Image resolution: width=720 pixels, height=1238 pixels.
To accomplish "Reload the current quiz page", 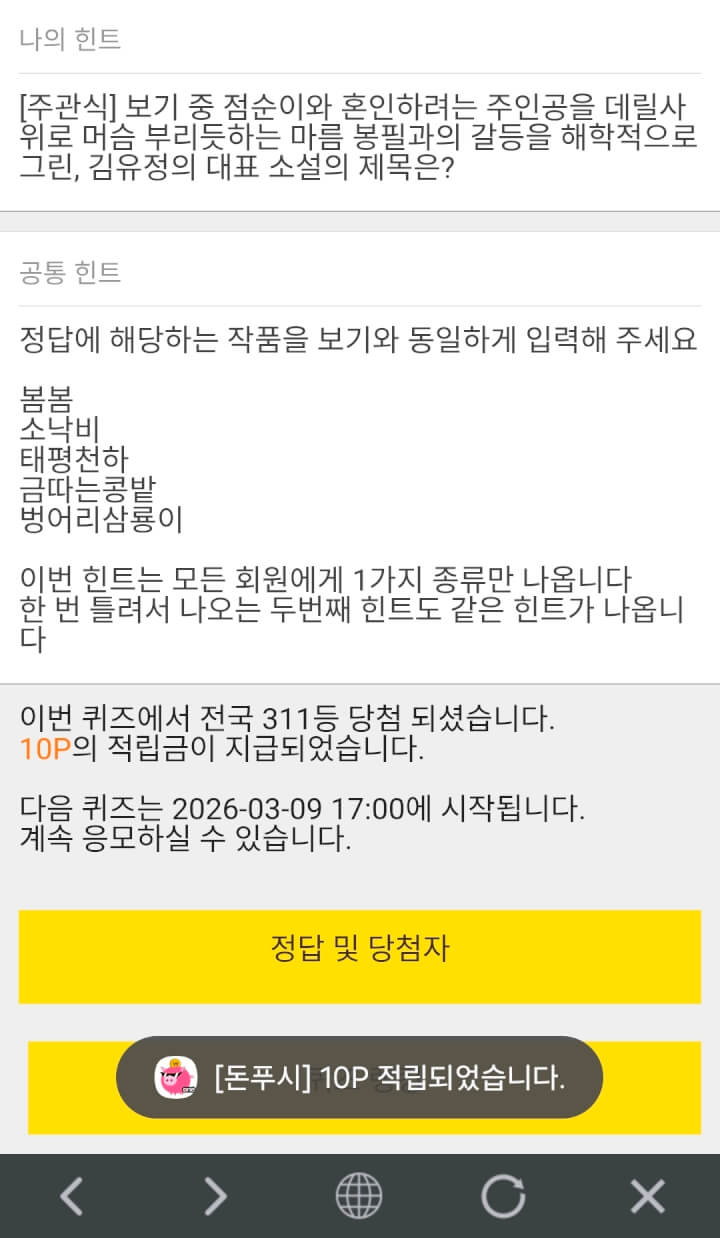I will (x=503, y=1196).
